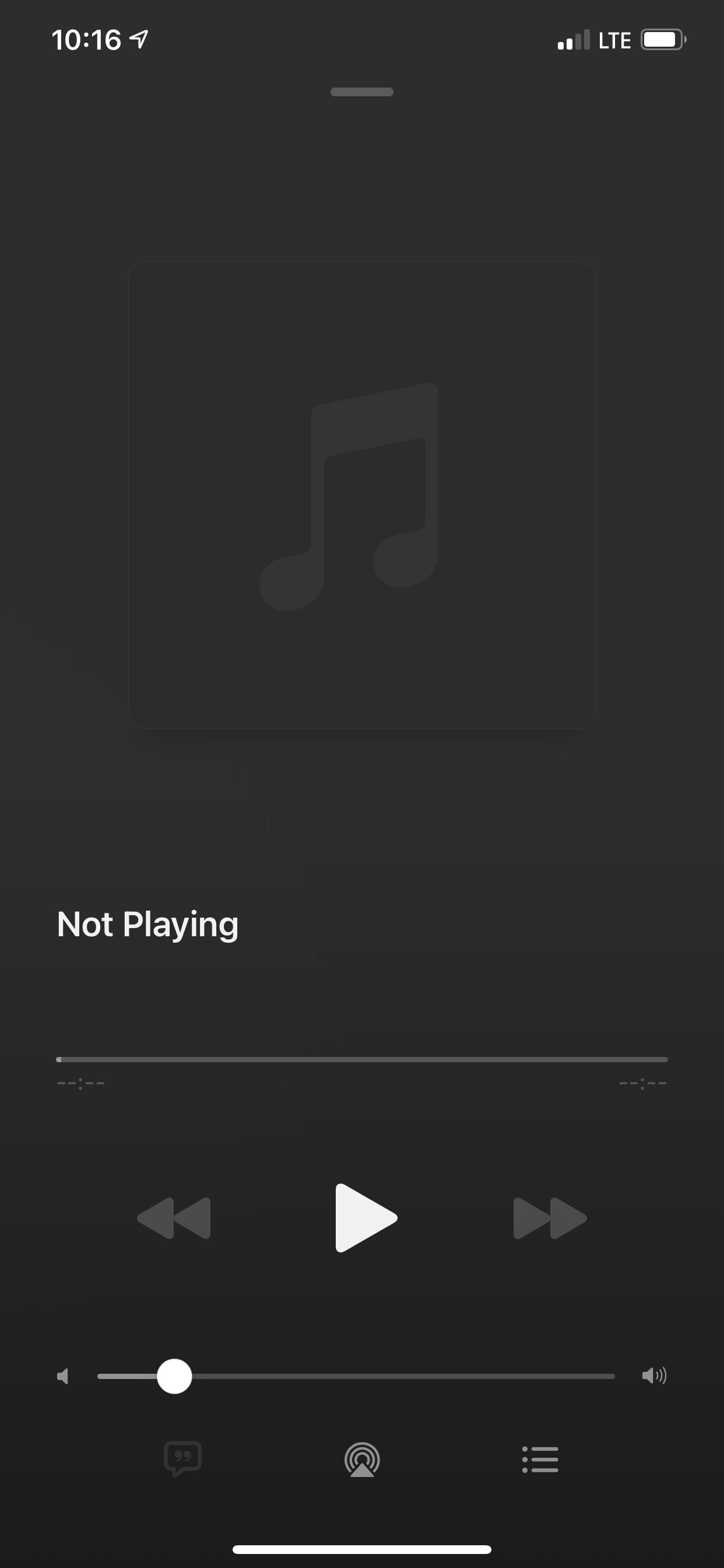Tap the play button

(365, 1218)
